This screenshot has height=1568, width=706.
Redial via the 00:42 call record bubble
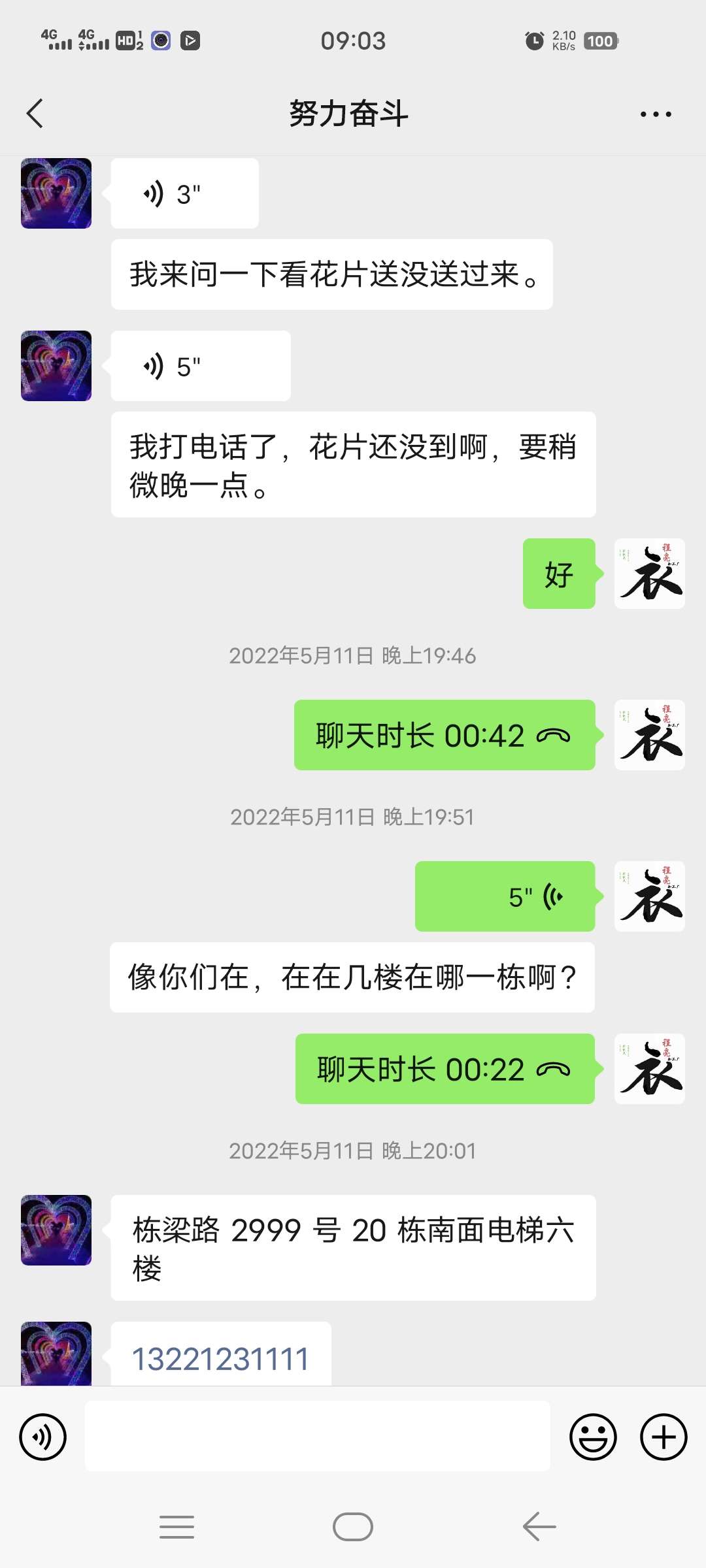[x=445, y=735]
